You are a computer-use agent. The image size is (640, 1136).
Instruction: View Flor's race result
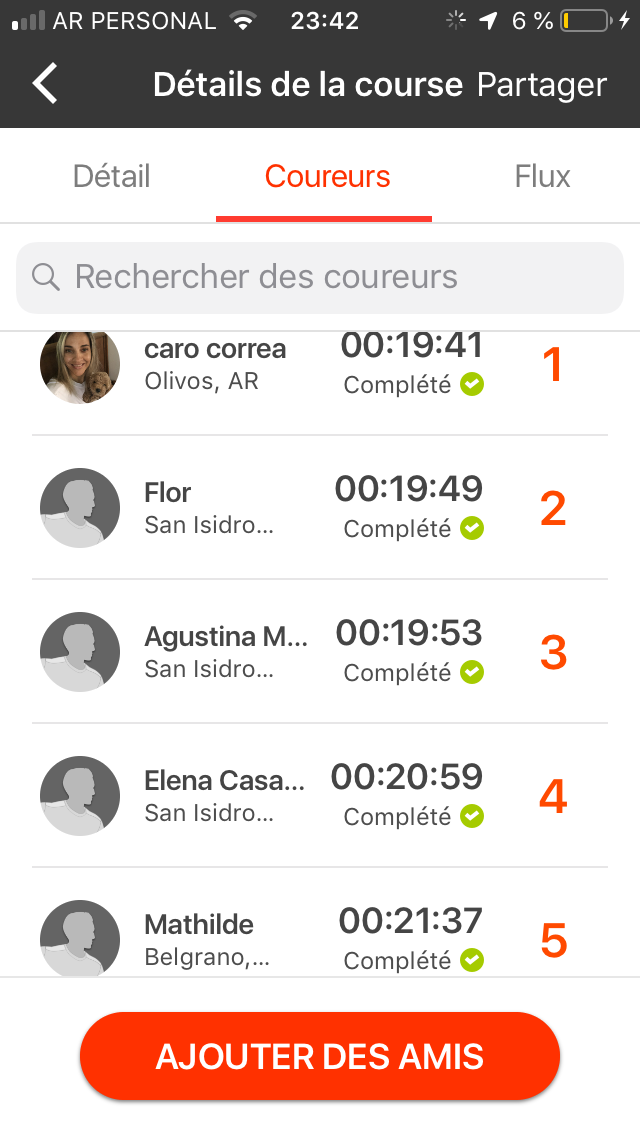point(320,507)
